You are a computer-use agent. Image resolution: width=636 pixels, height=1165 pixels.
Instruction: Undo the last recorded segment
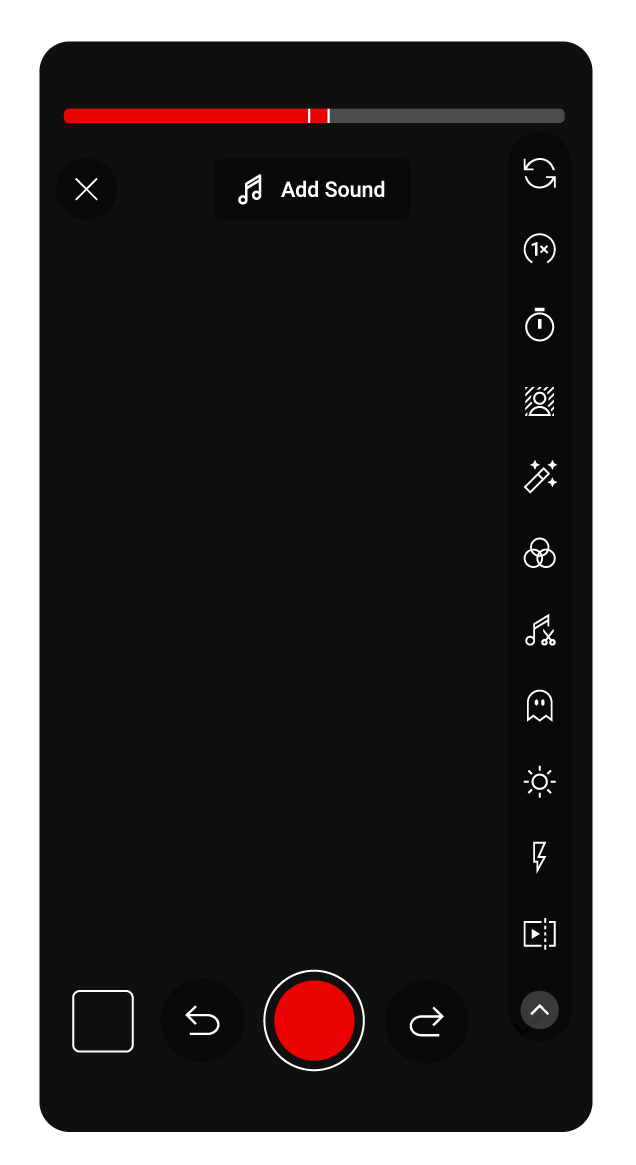point(203,1021)
